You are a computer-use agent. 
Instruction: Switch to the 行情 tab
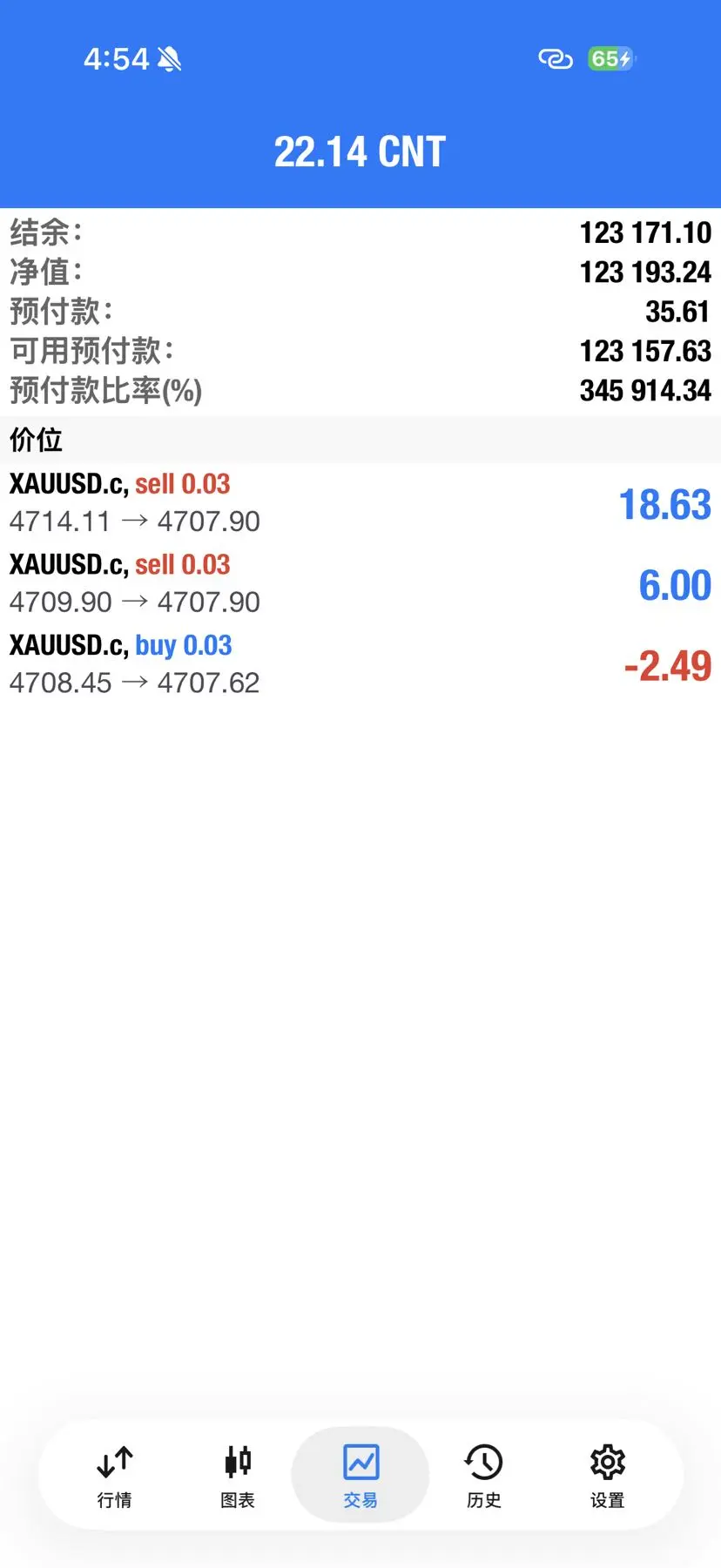pyautogui.click(x=114, y=1476)
